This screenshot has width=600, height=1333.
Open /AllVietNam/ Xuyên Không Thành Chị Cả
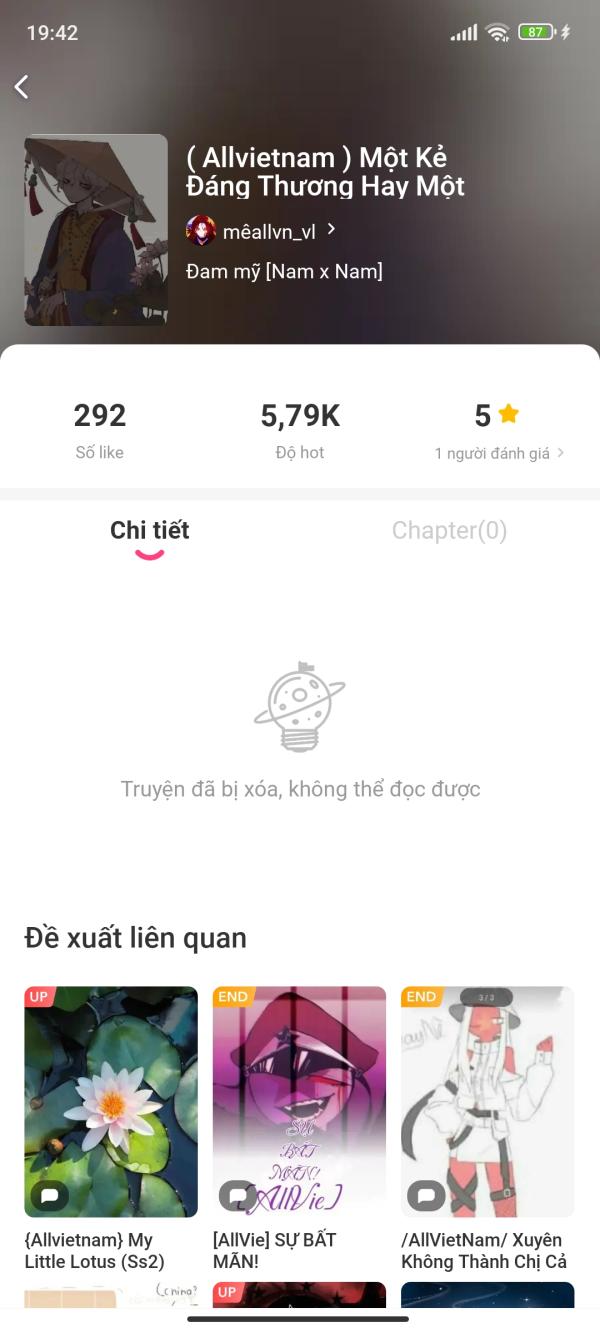coord(487,1101)
